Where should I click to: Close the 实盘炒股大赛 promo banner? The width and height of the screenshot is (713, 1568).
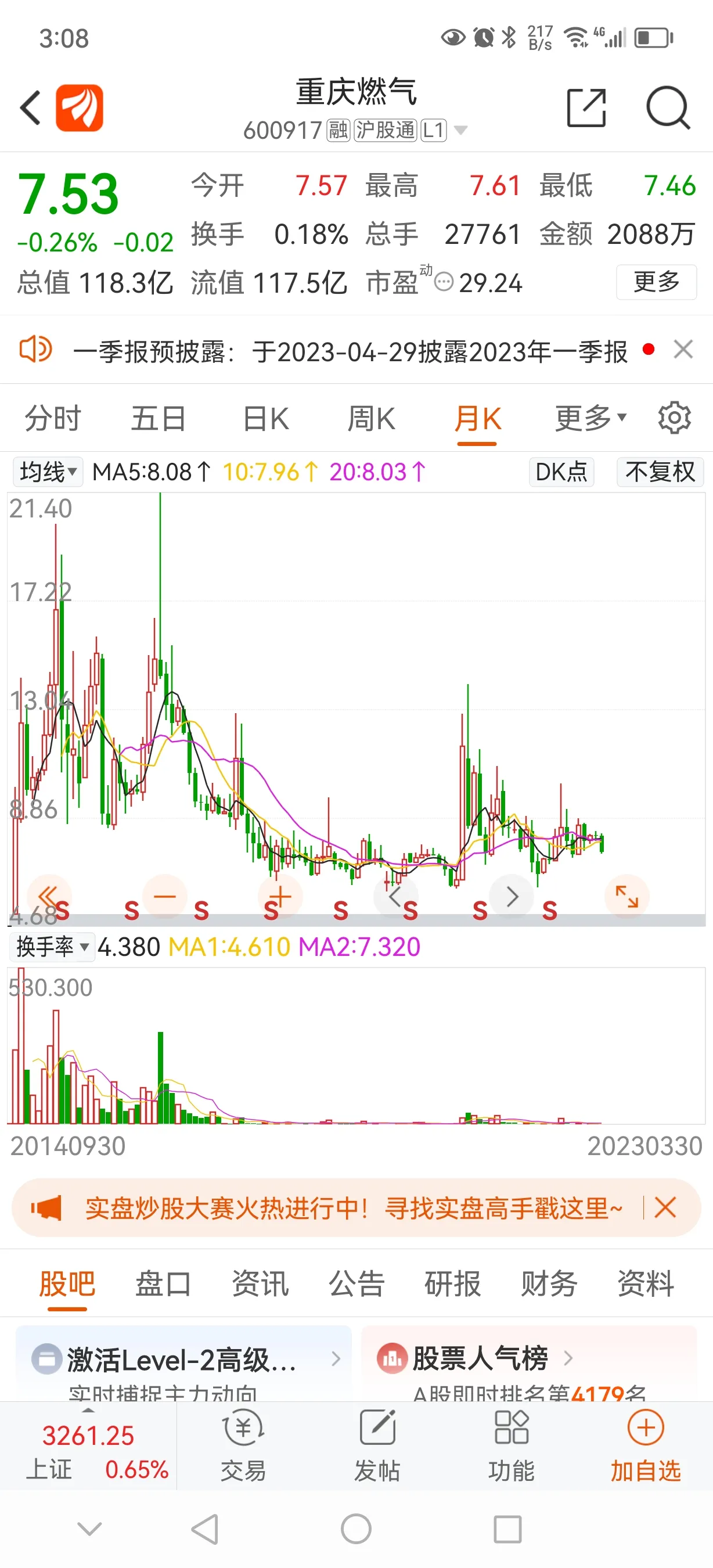(665, 1207)
